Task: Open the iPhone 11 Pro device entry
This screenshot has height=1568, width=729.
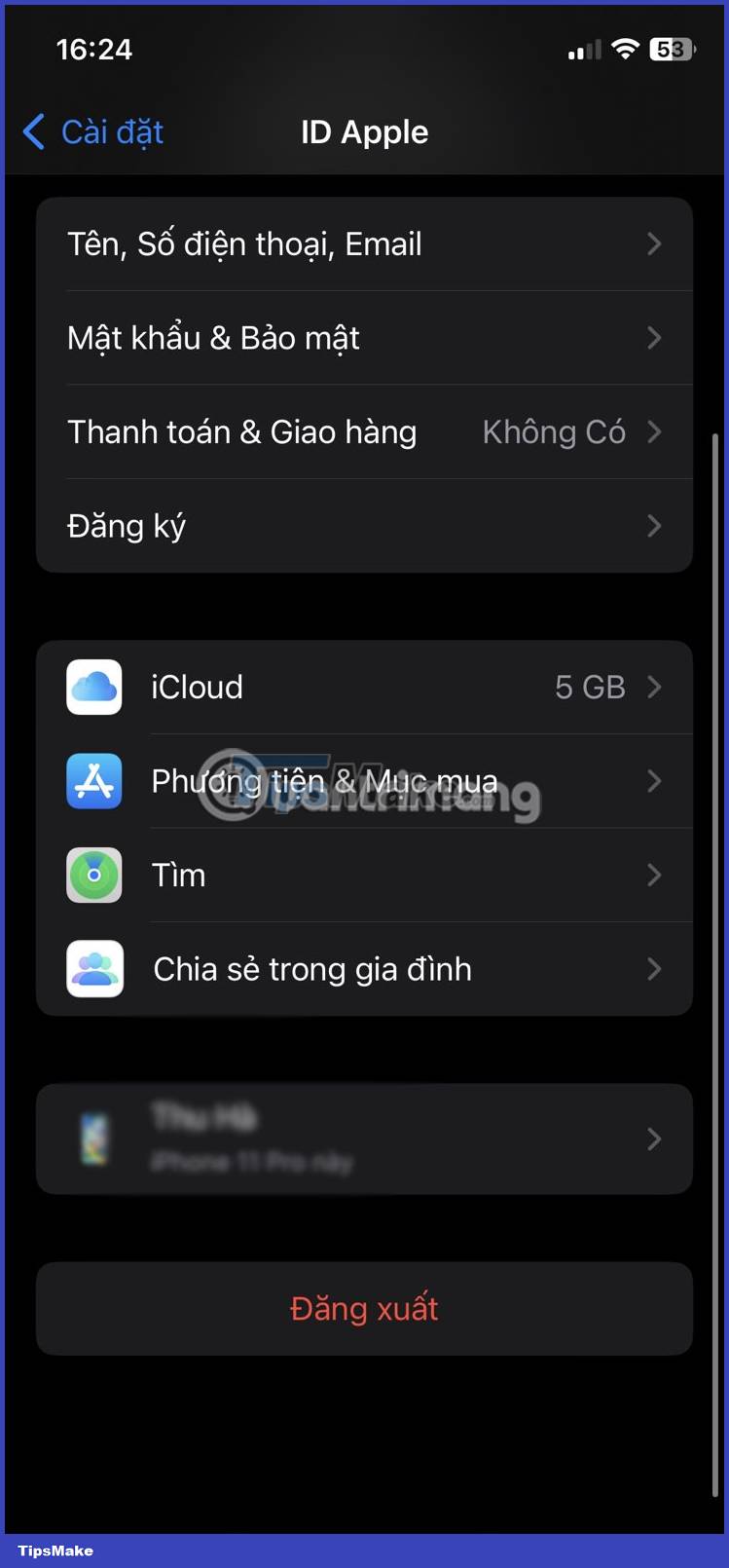Action: 364,1139
